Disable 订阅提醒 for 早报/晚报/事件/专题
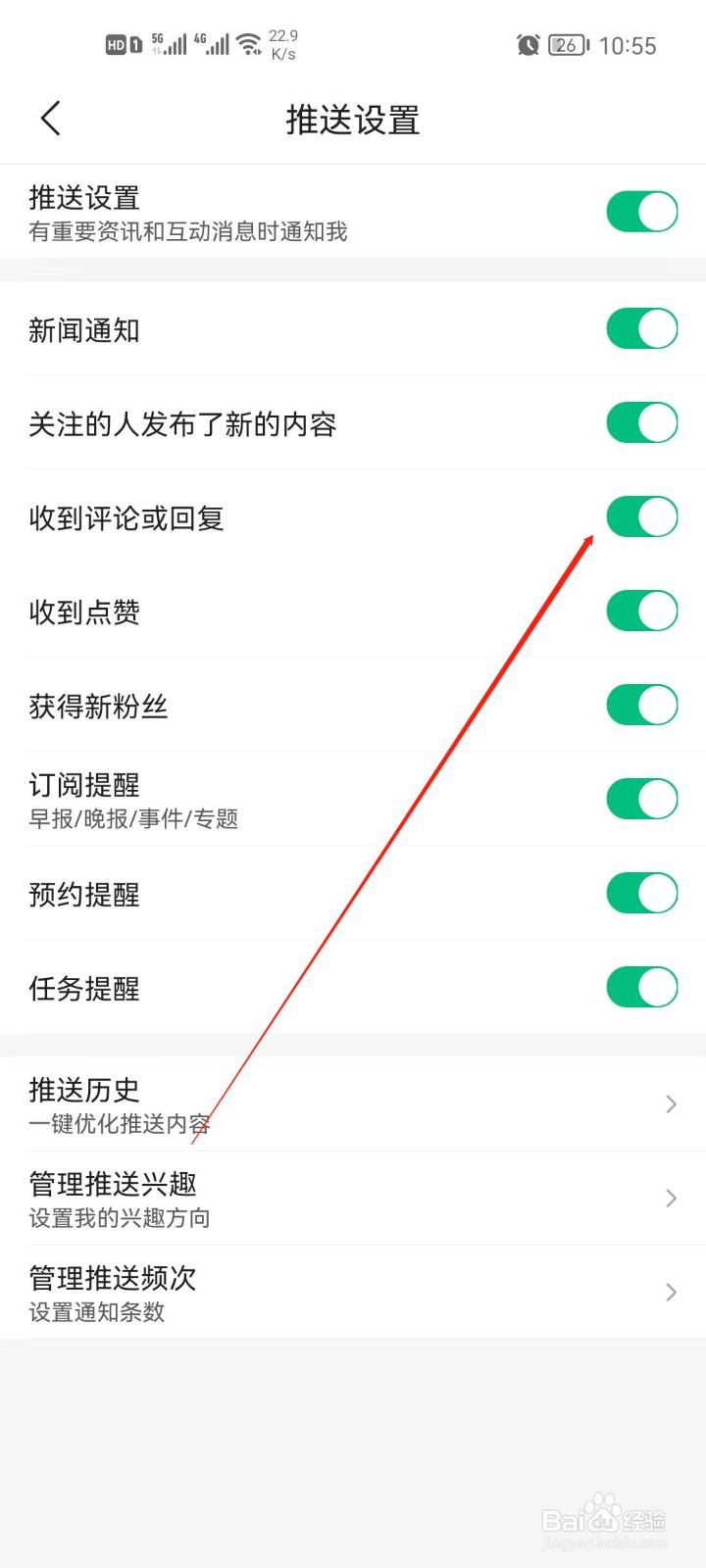This screenshot has width=706, height=1568. click(x=641, y=798)
